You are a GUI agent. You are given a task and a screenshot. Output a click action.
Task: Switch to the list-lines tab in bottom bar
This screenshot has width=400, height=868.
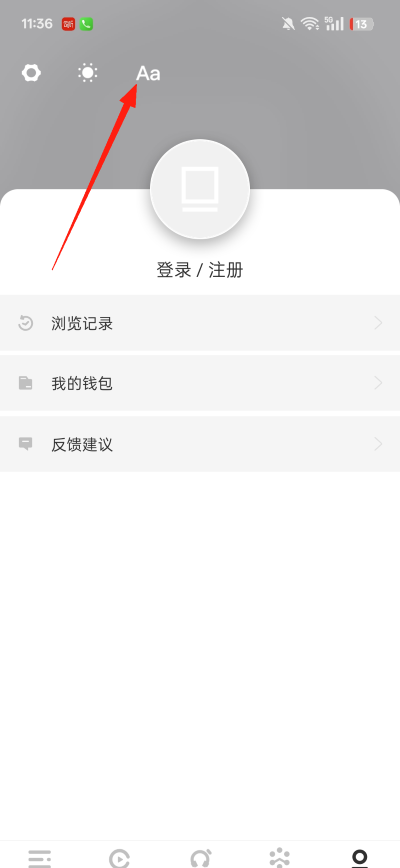pos(40,858)
